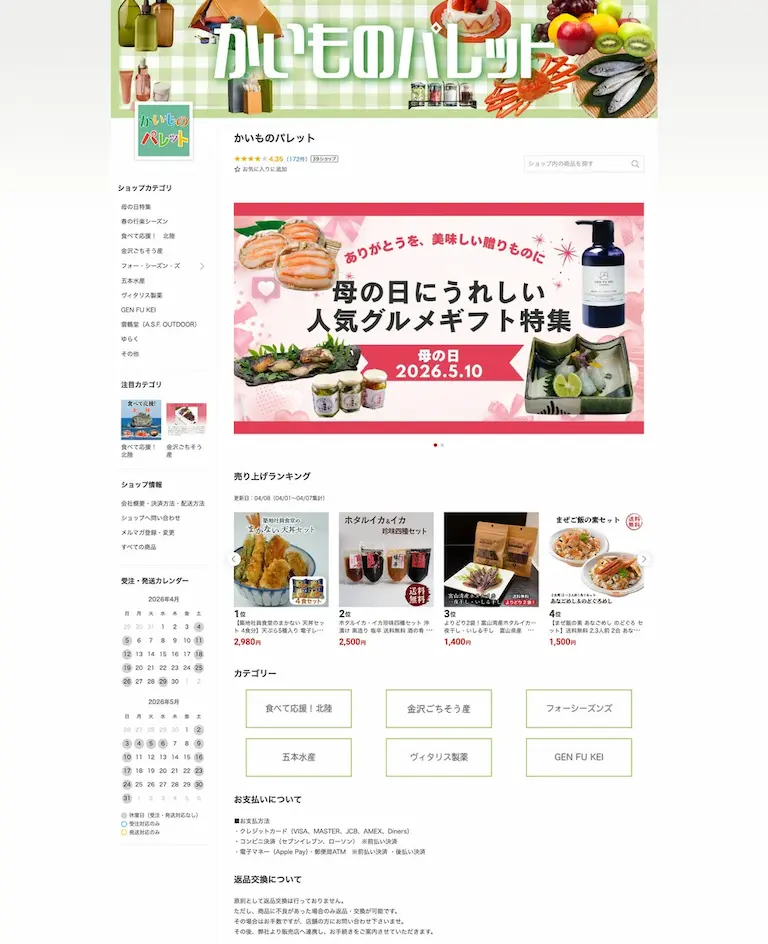Select the ヴィタリス製薬 category button
This screenshot has height=944, width=768.
(438, 757)
